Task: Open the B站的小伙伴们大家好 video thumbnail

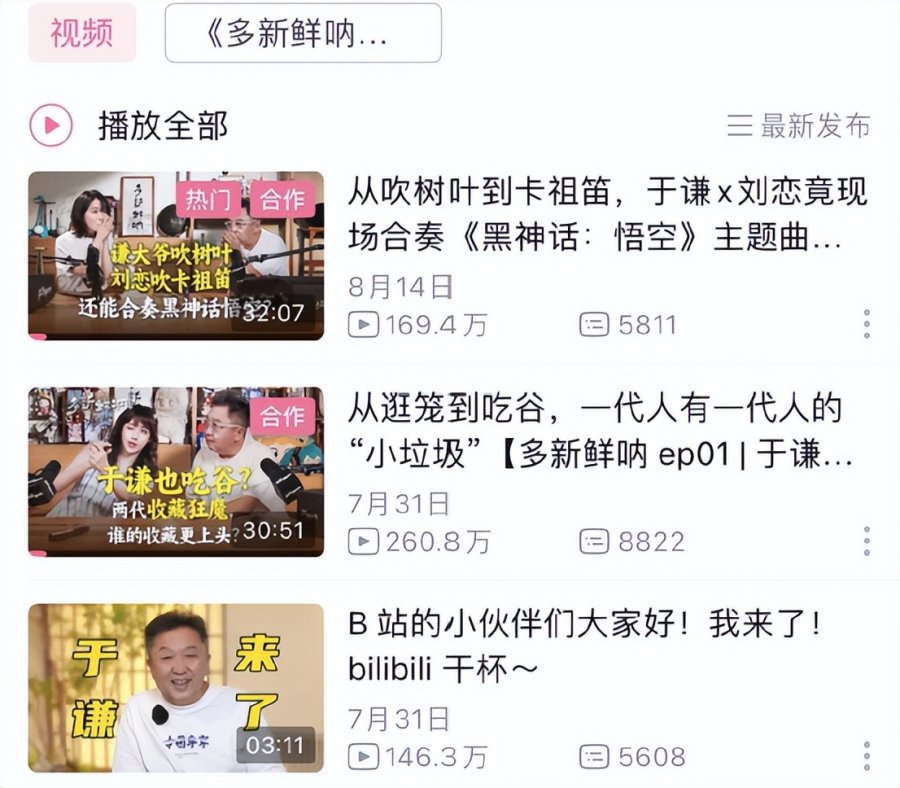Action: pyautogui.click(x=176, y=688)
